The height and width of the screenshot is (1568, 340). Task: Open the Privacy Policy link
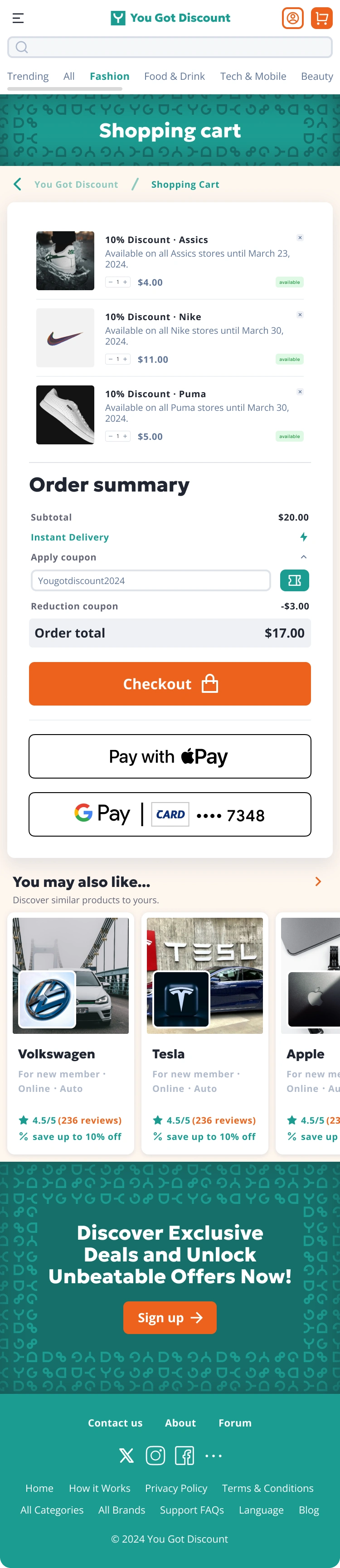[176, 1488]
